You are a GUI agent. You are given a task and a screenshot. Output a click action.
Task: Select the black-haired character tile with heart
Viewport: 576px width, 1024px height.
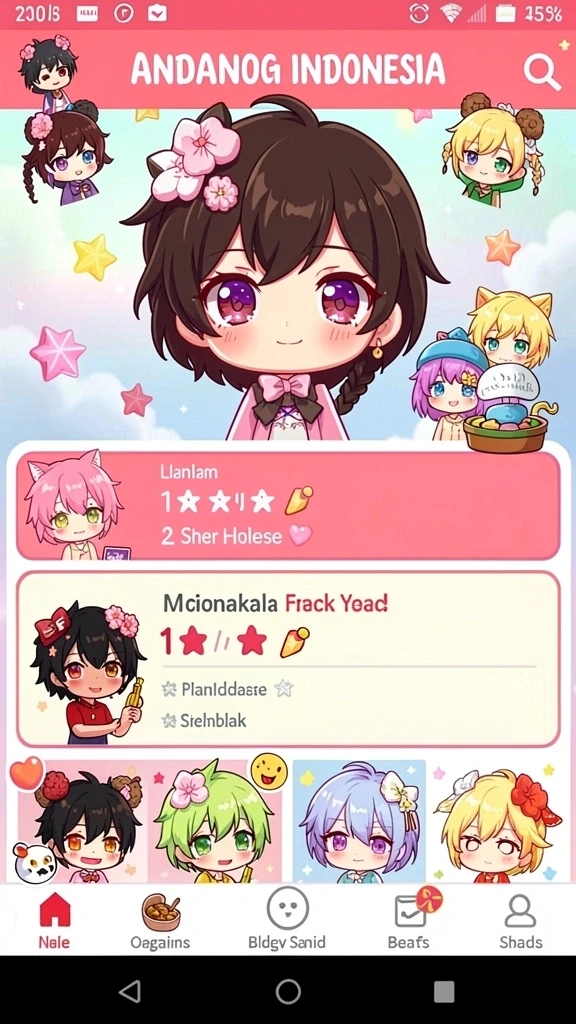tap(82, 821)
